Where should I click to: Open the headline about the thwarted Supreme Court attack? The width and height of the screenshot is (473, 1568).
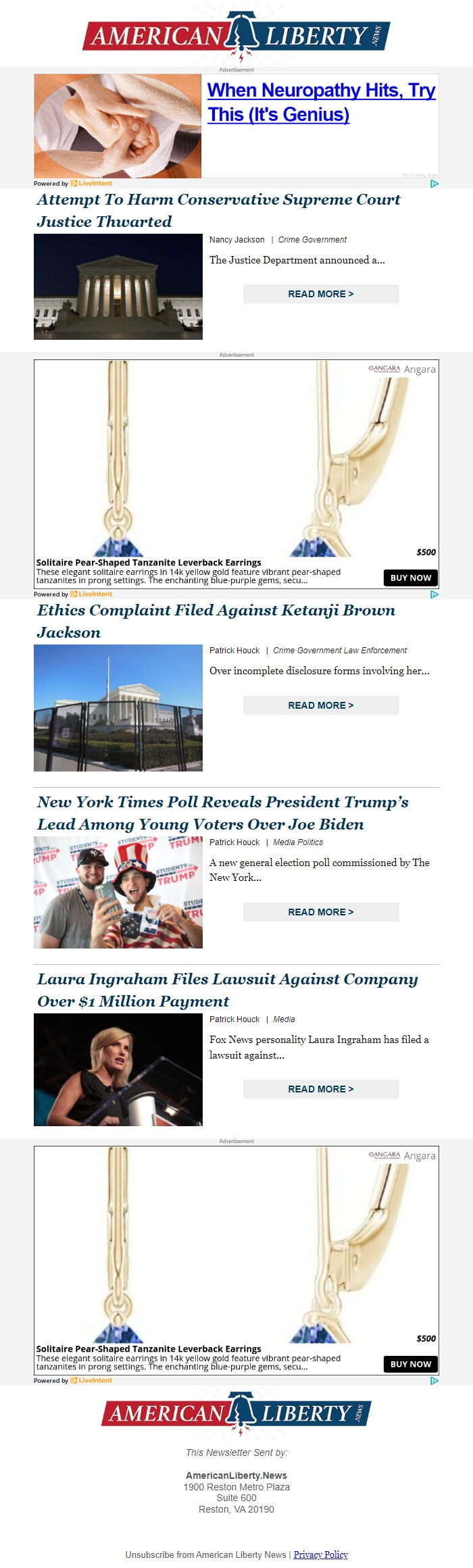coord(218,210)
